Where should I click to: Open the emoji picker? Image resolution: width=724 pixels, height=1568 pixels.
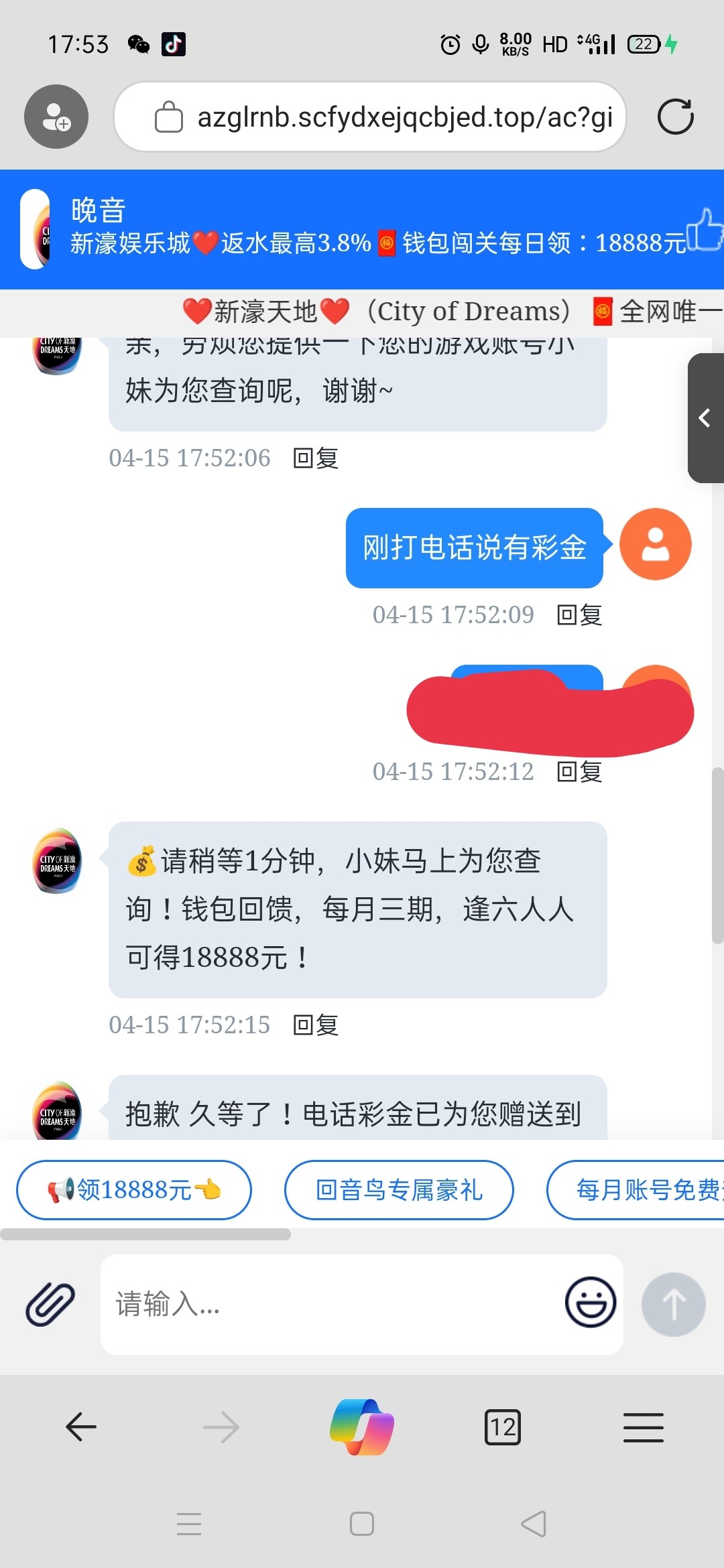(591, 1303)
